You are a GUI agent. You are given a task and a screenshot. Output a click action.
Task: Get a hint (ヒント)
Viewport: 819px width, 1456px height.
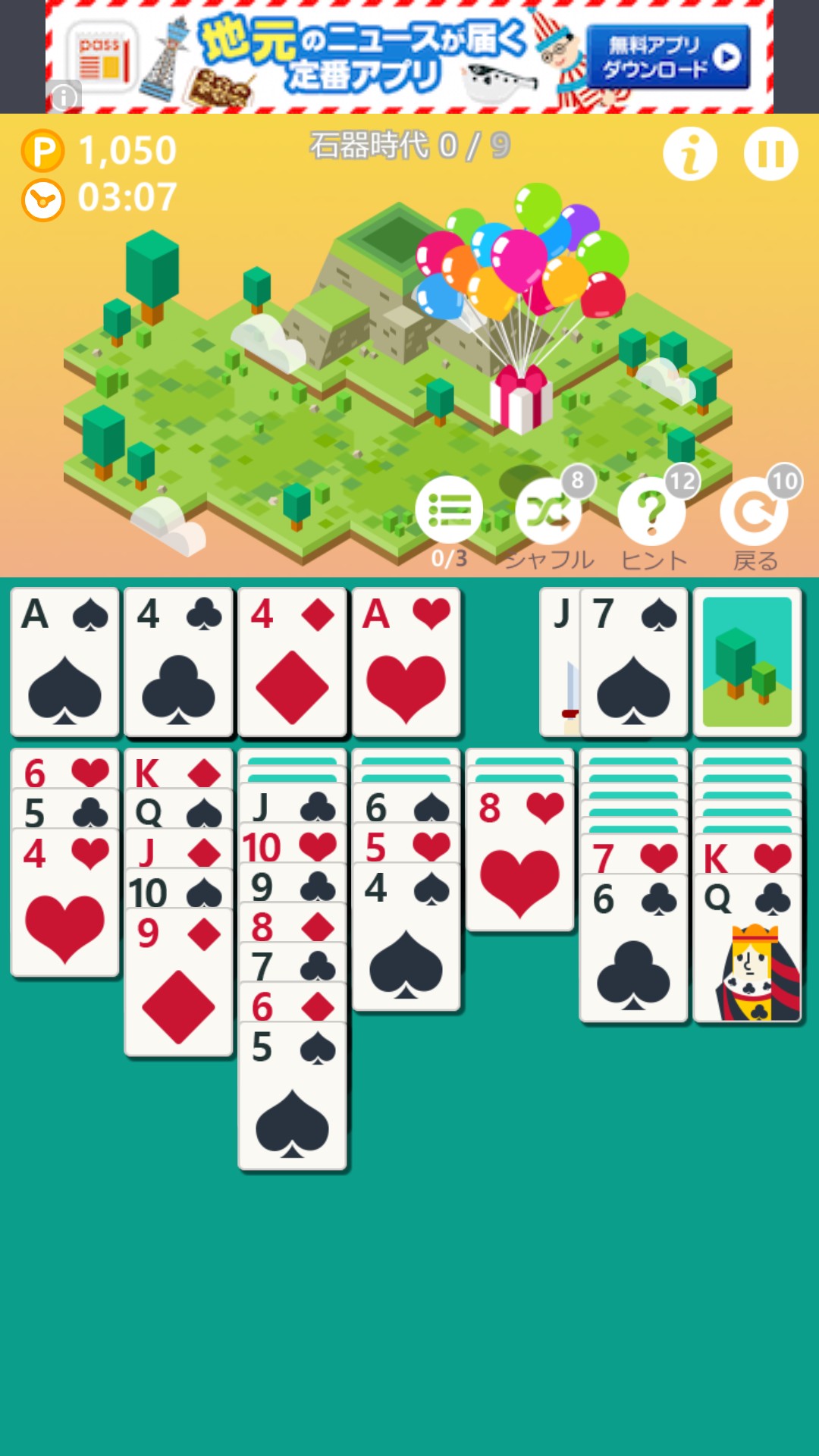click(x=651, y=513)
